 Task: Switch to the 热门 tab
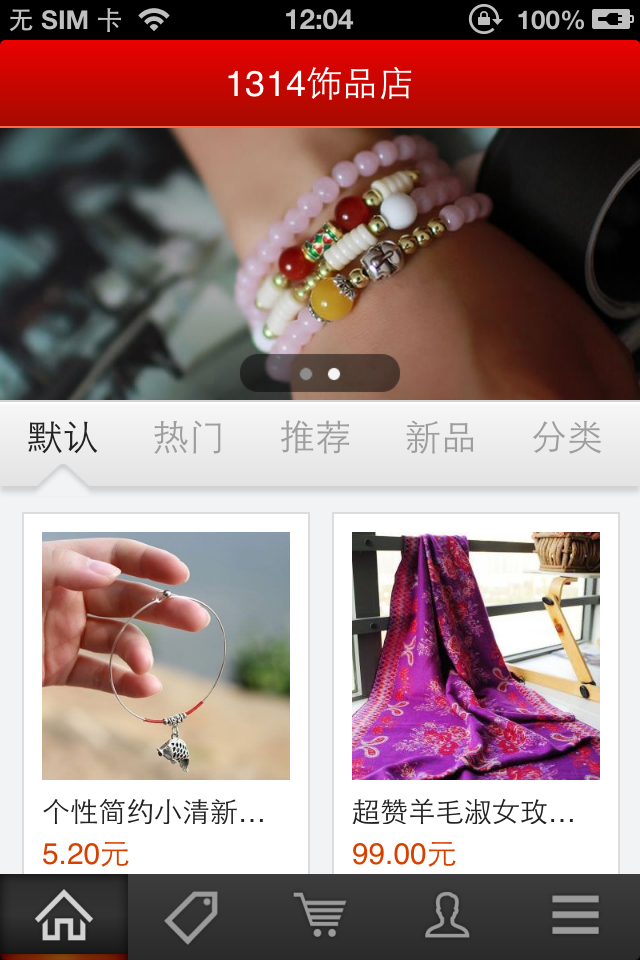point(188,438)
